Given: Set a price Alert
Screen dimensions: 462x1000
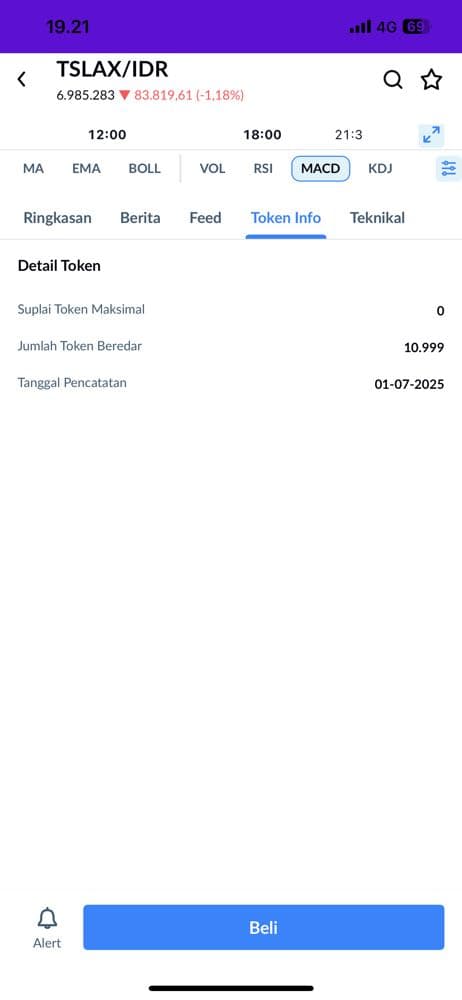Looking at the screenshot, I should (x=47, y=928).
